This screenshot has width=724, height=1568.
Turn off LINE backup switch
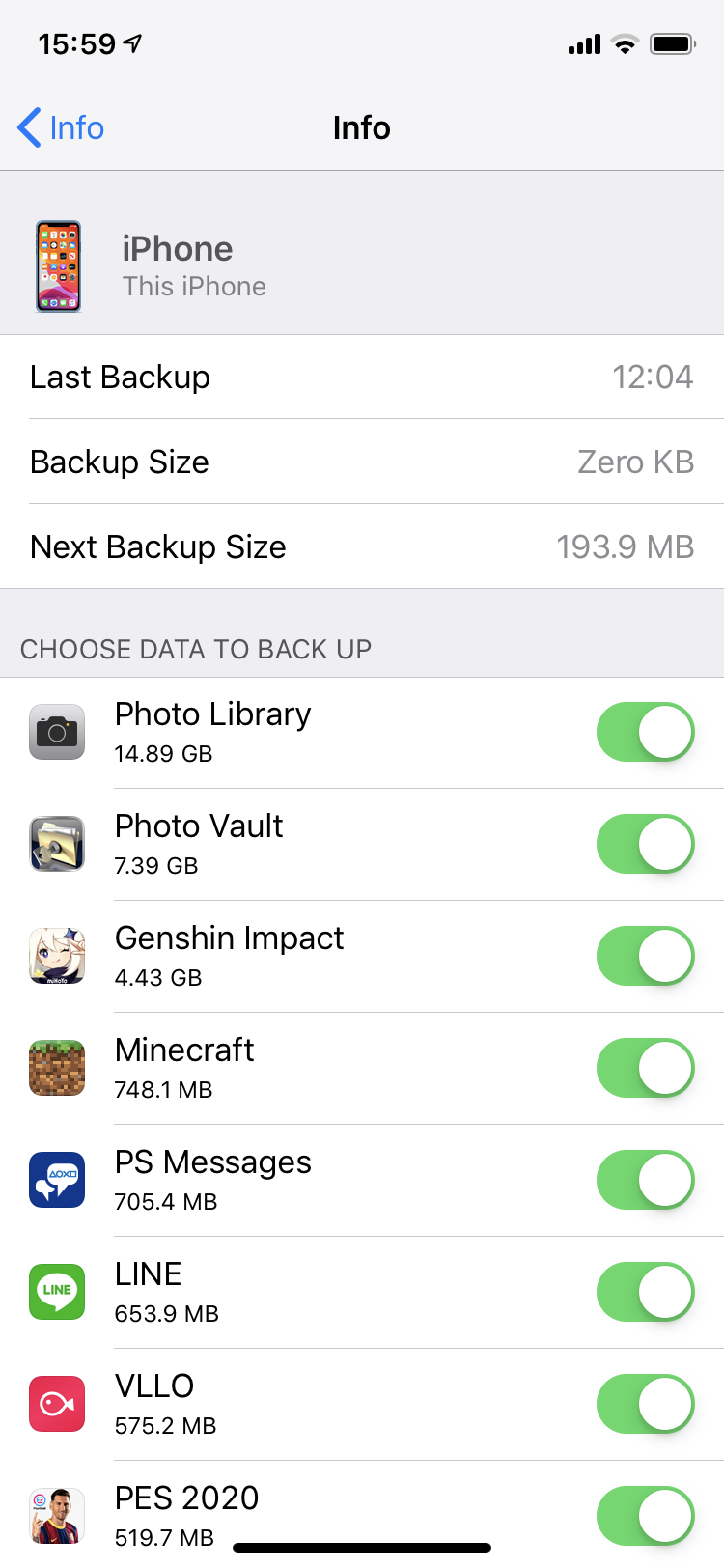click(x=646, y=1292)
